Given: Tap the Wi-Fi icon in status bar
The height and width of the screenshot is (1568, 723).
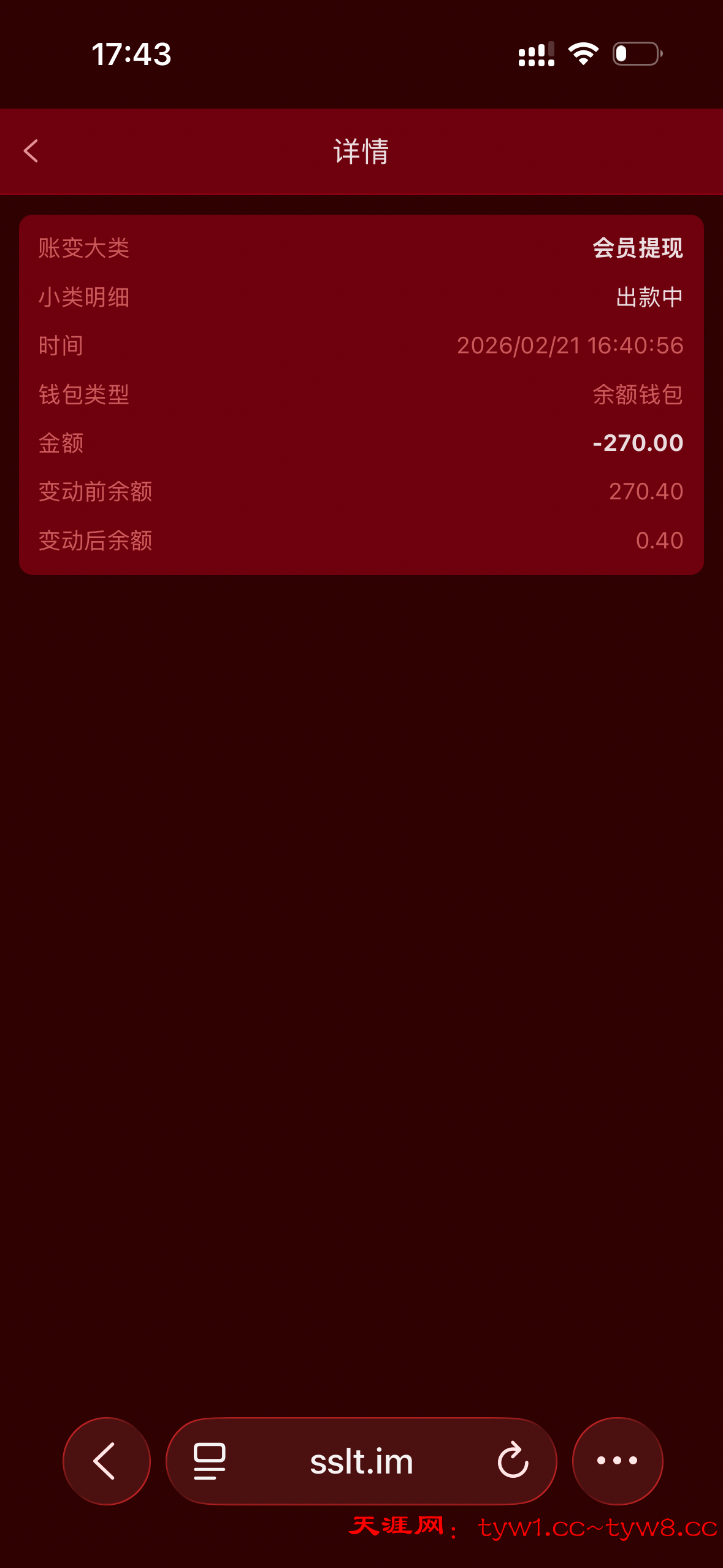Looking at the screenshot, I should (583, 54).
